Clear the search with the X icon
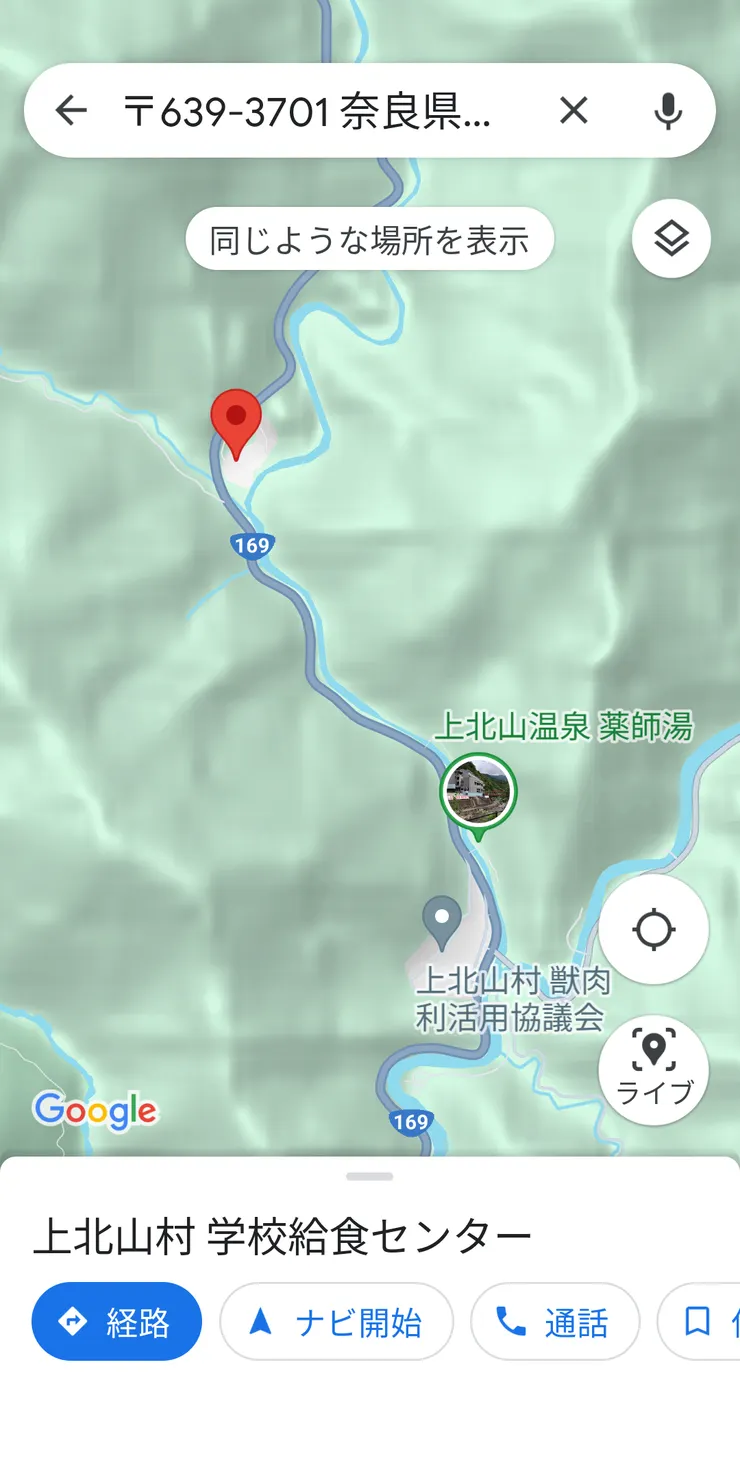 click(x=575, y=110)
